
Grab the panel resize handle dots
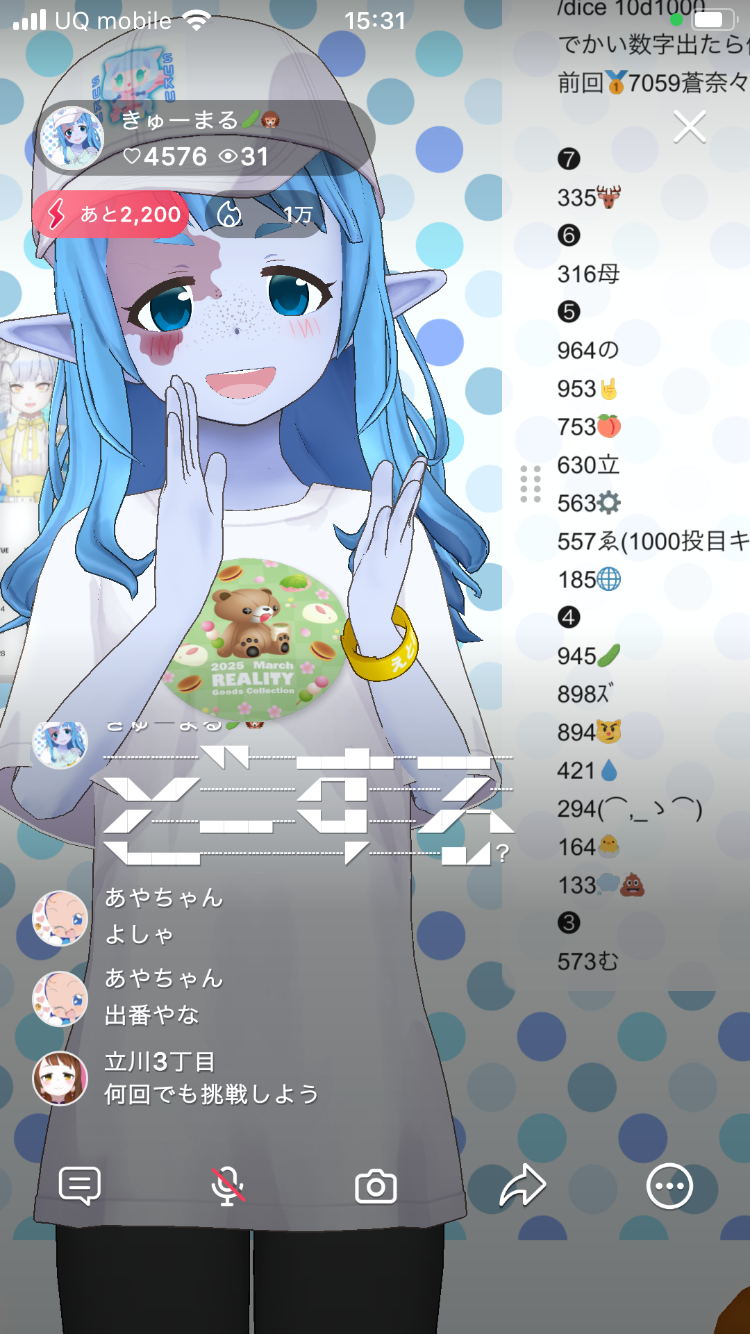[x=531, y=484]
